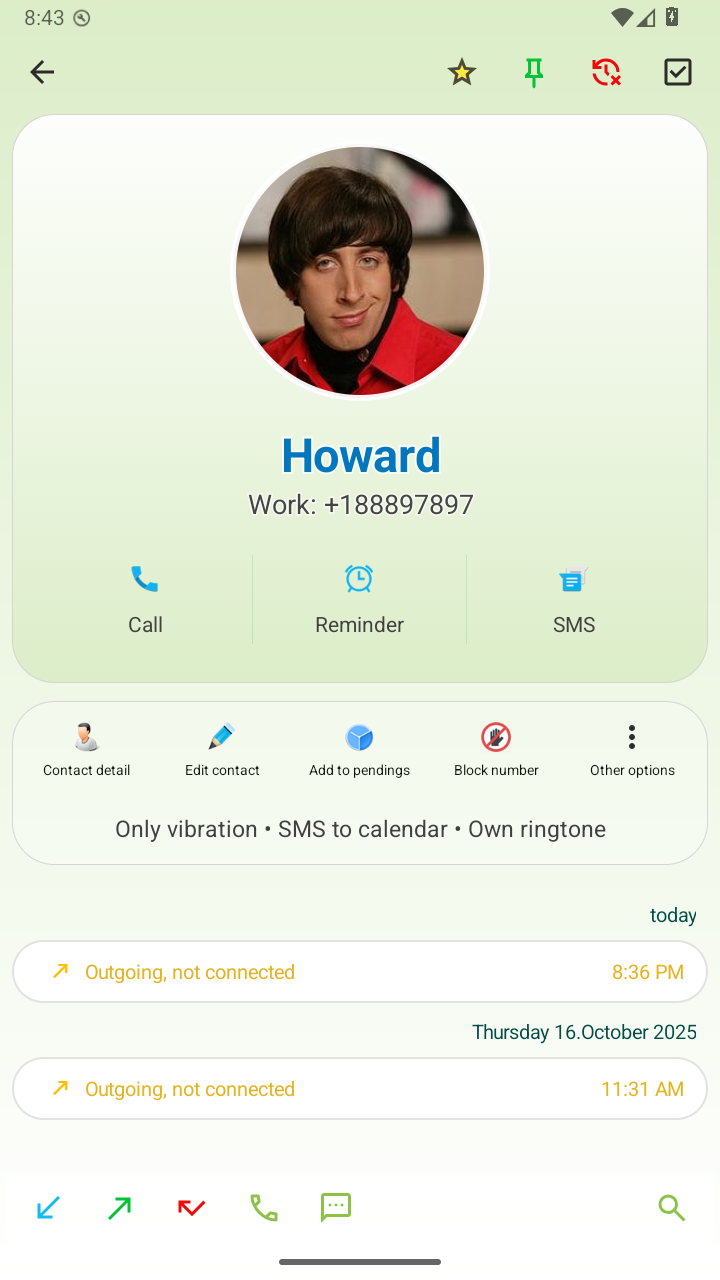This screenshot has height=1280, width=720.
Task: Pin this contact with the pin icon
Action: point(533,71)
